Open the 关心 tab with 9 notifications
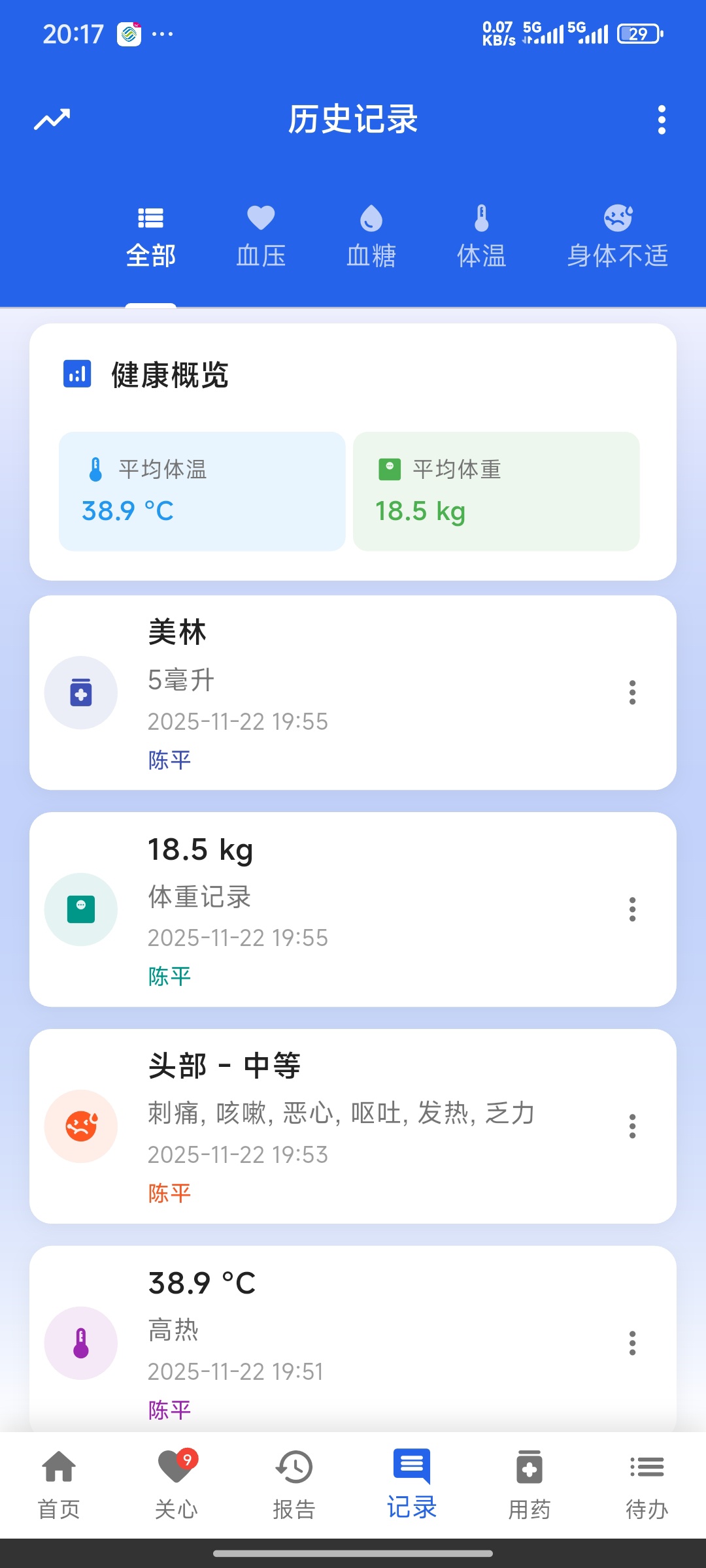This screenshot has width=706, height=1568. click(x=176, y=1484)
